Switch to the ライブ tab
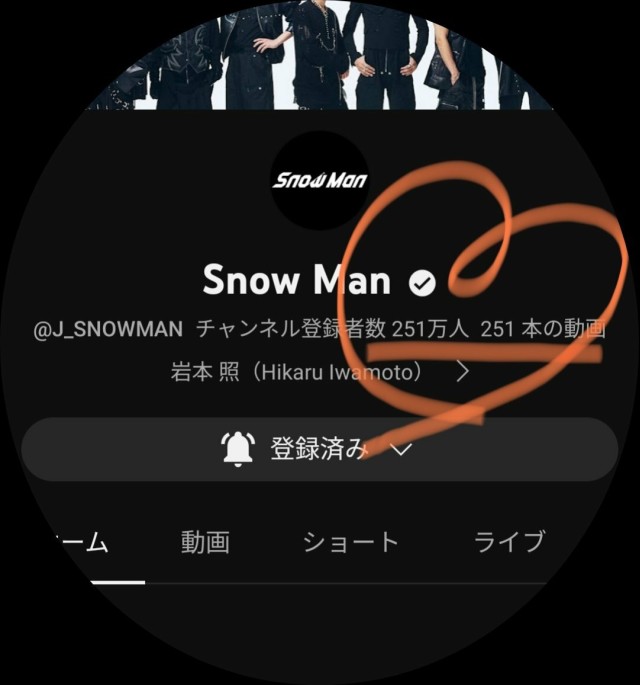 [509, 542]
